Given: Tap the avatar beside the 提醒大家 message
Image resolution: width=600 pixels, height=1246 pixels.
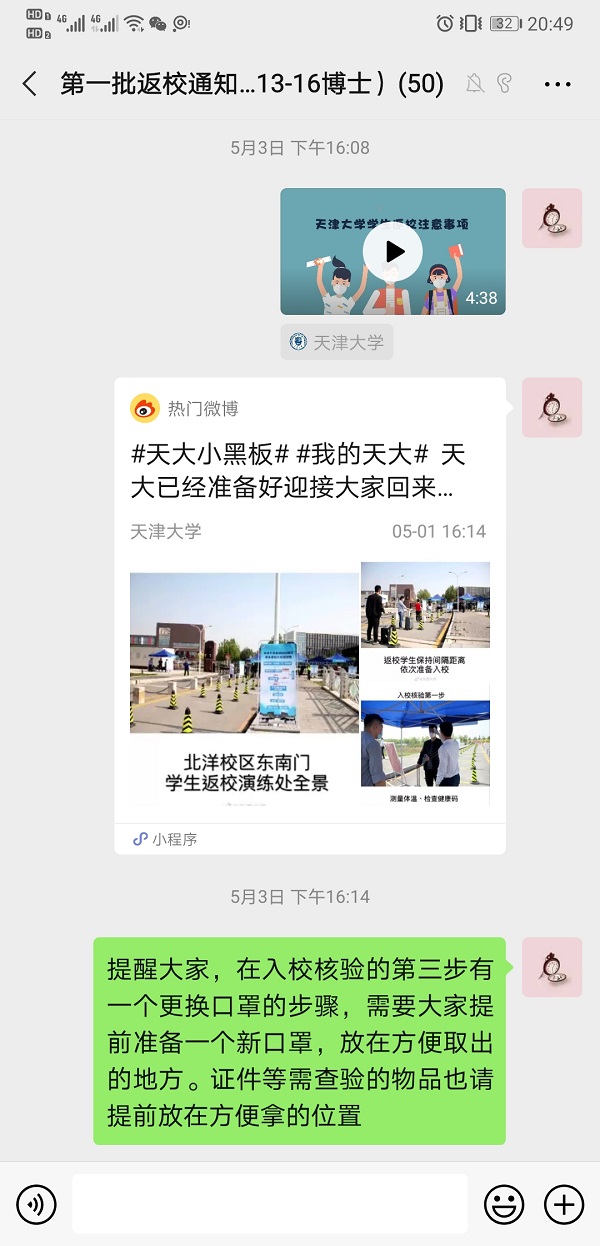Looking at the screenshot, I should pyautogui.click(x=552, y=967).
